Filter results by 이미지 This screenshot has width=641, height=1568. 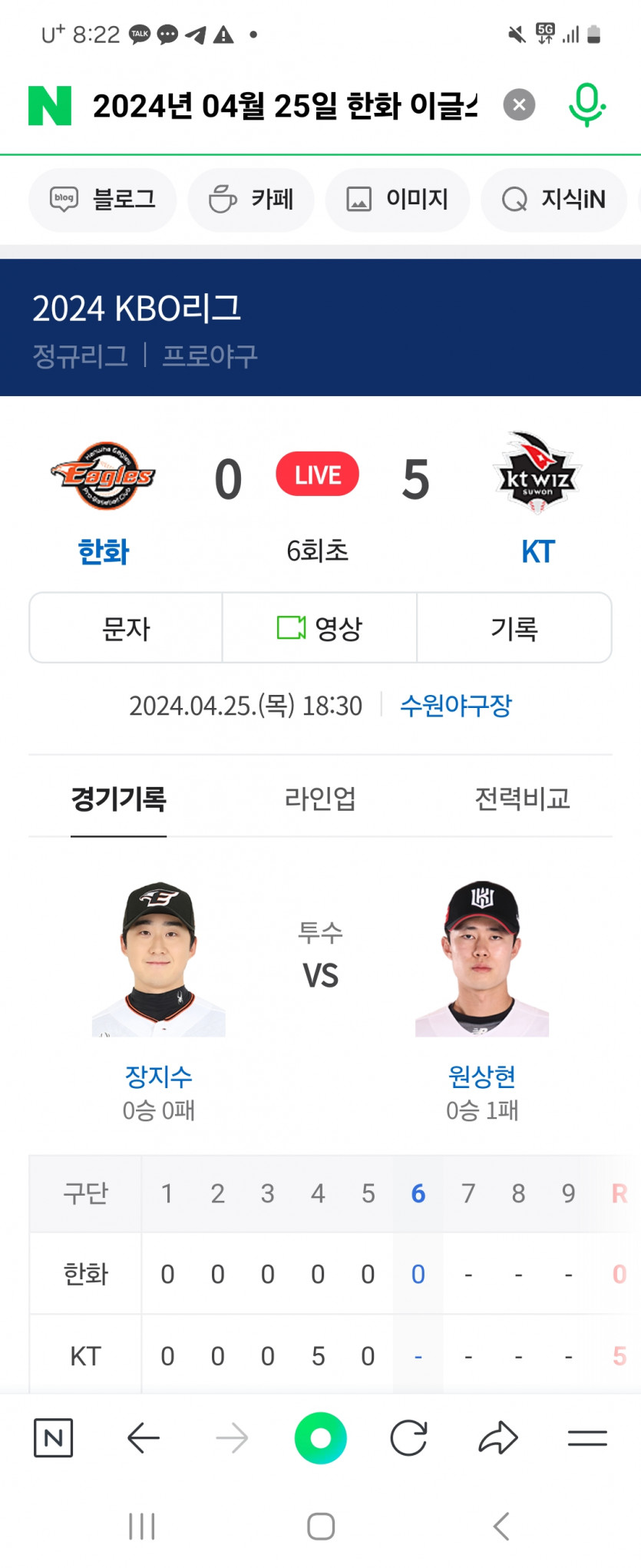tap(397, 200)
